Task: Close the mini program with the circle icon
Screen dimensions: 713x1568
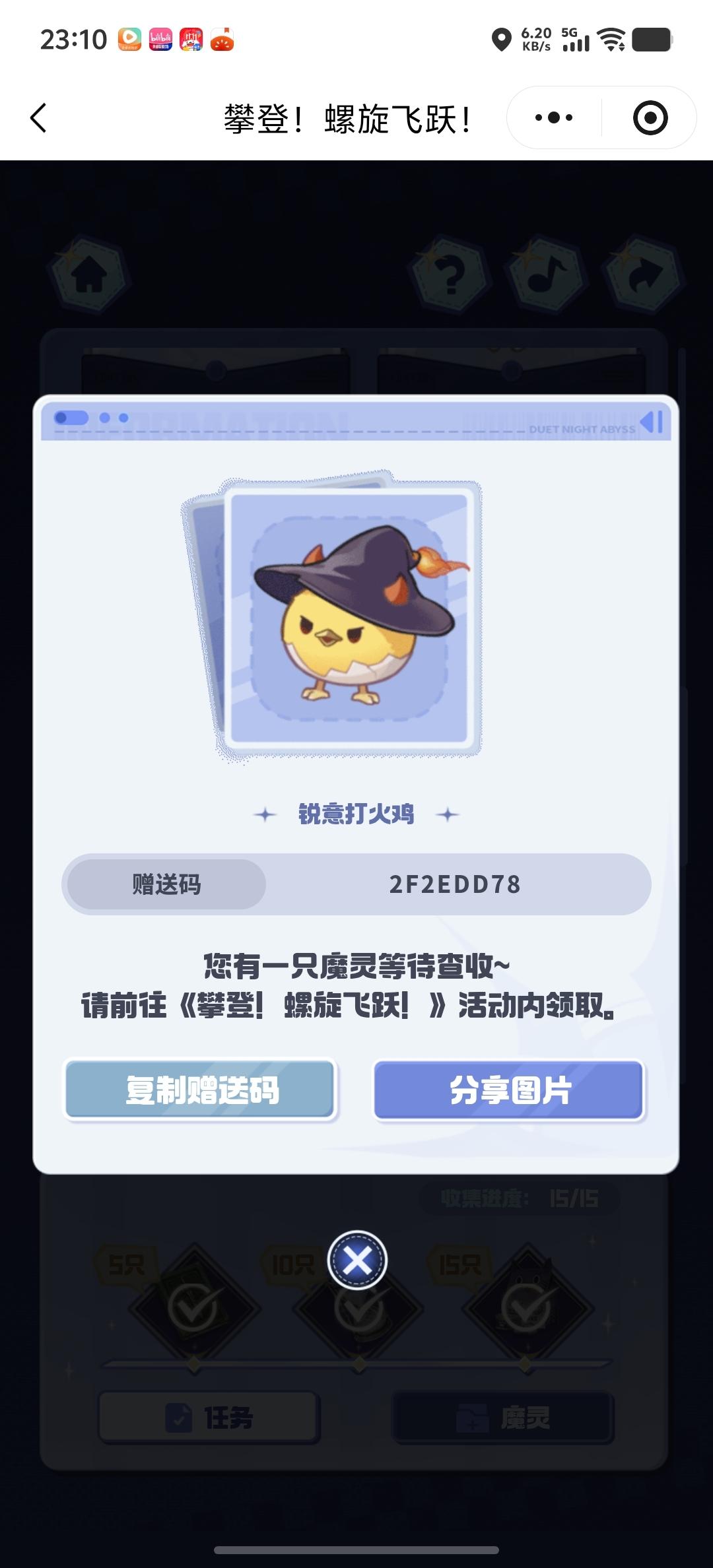Action: [x=650, y=118]
